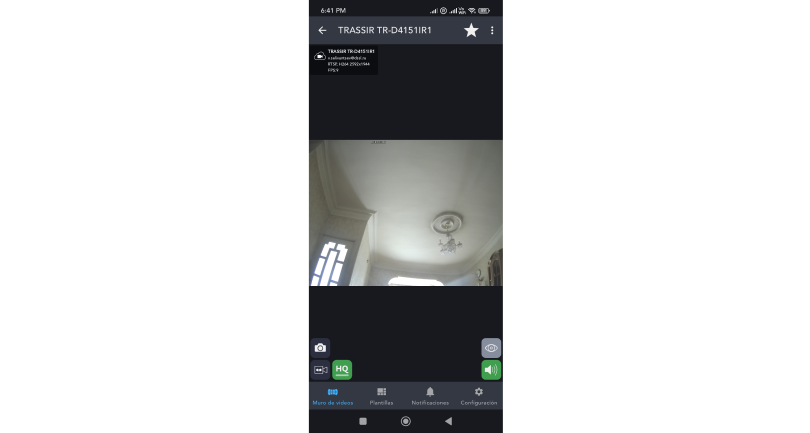The width and height of the screenshot is (810, 433).
Task: Switch to Muro de videos tab
Action: (x=333, y=396)
